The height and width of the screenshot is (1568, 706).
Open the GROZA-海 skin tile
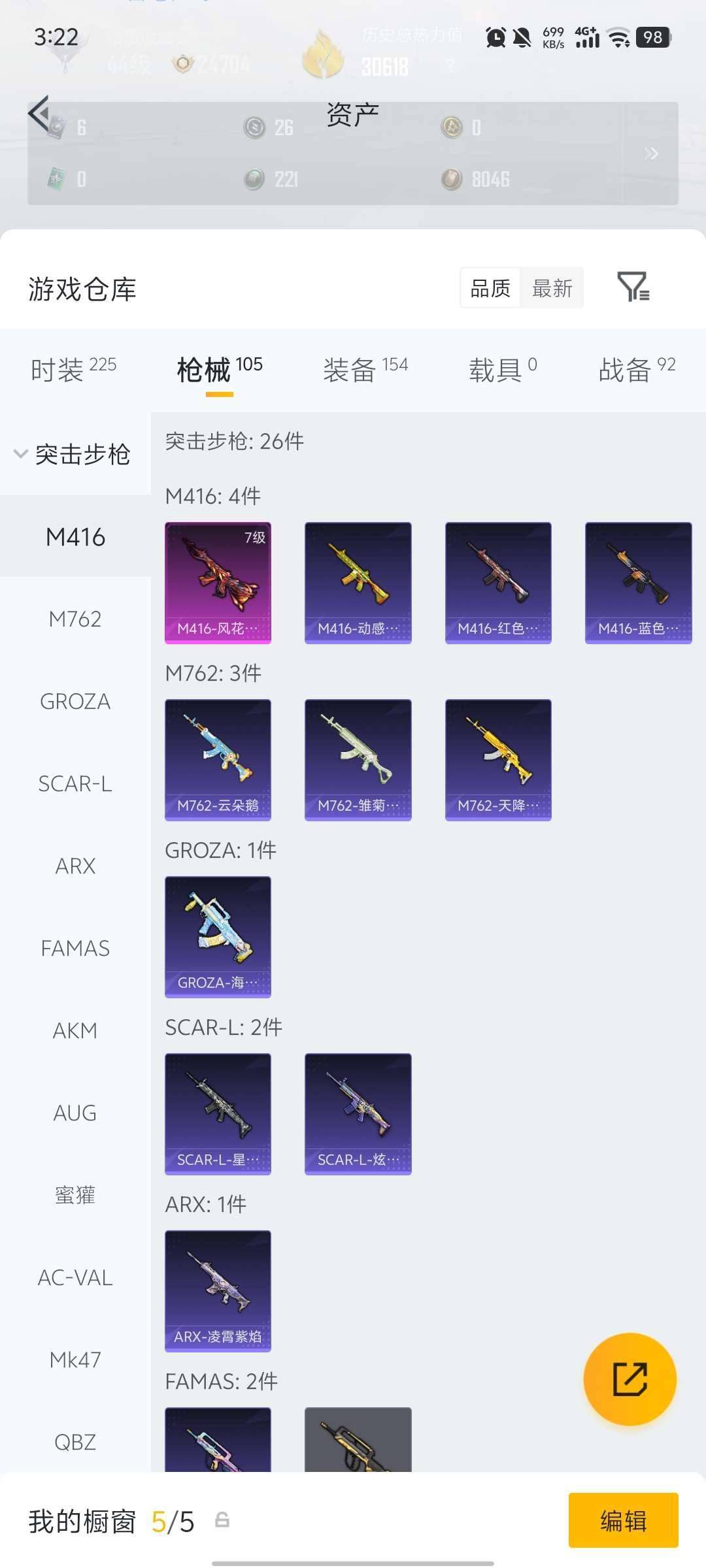(x=218, y=936)
